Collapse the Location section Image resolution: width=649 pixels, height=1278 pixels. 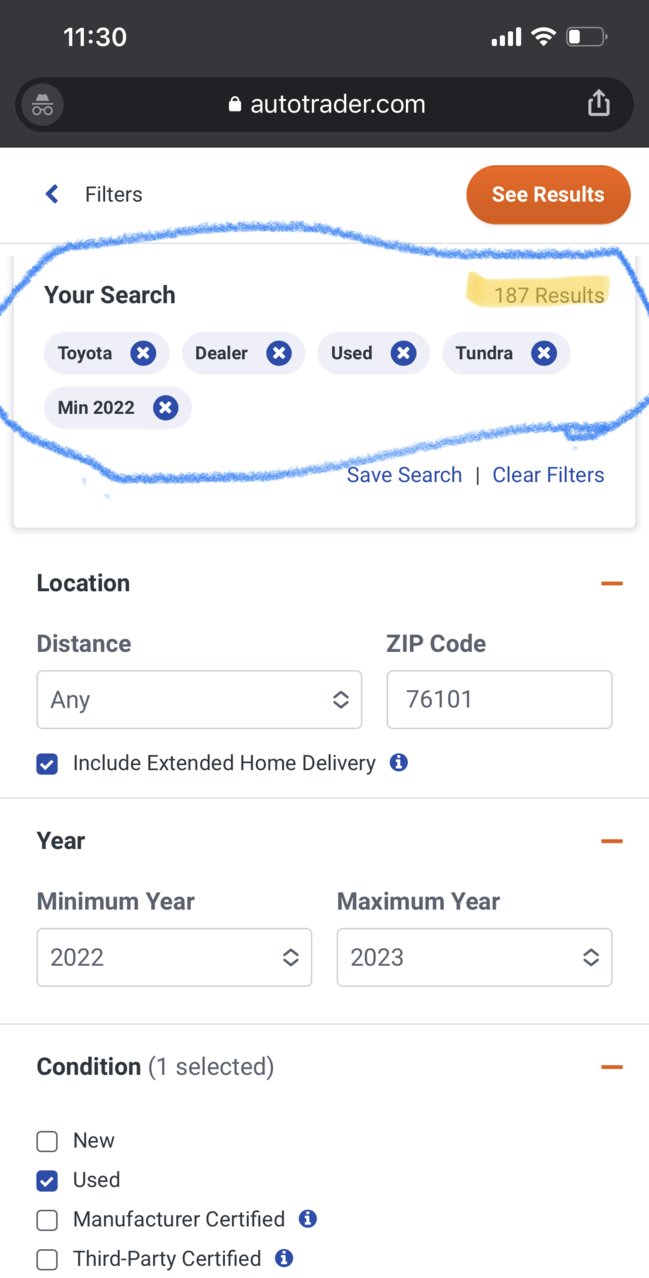(611, 583)
